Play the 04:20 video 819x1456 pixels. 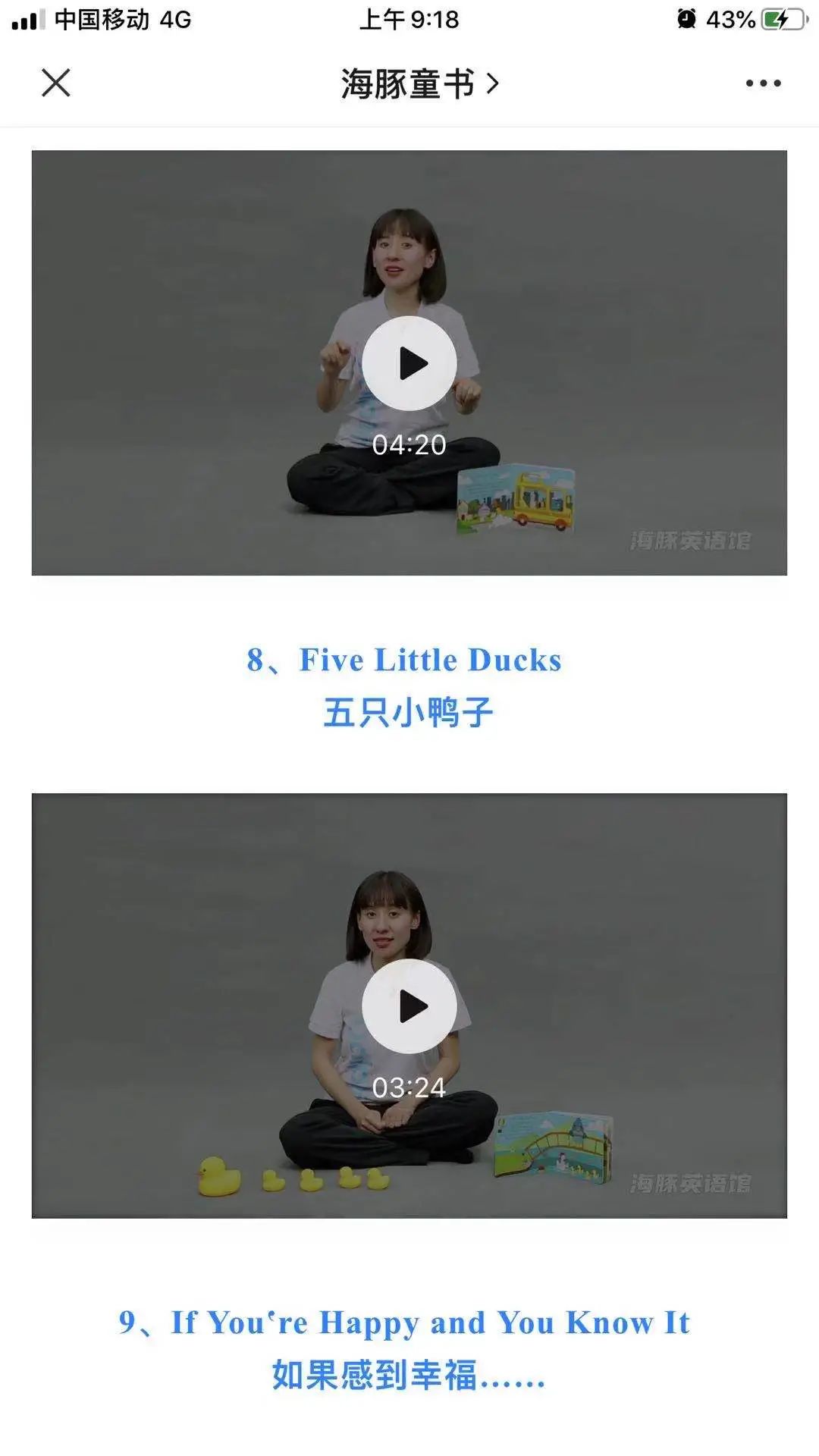(x=409, y=364)
